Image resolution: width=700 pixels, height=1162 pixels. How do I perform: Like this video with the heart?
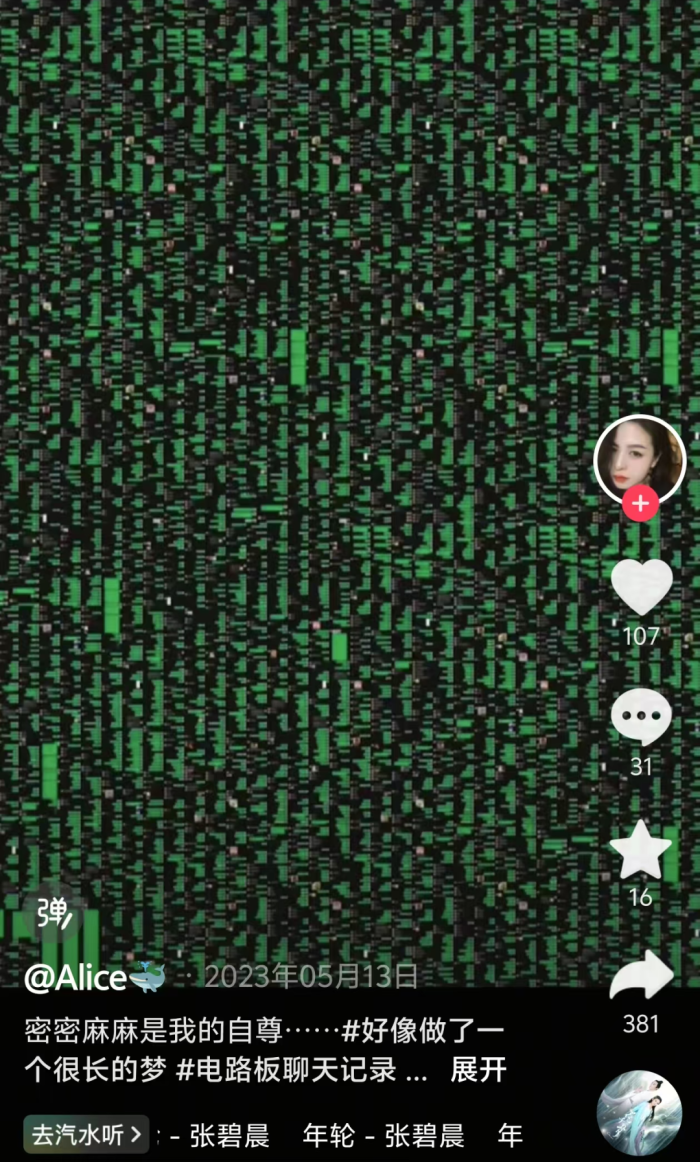tap(641, 586)
